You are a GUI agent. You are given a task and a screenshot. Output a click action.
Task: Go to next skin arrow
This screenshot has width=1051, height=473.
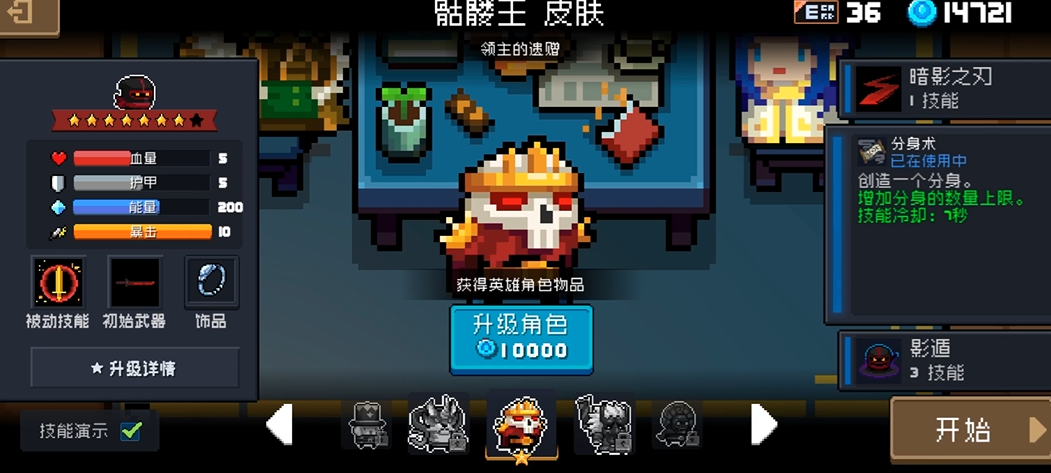763,425
